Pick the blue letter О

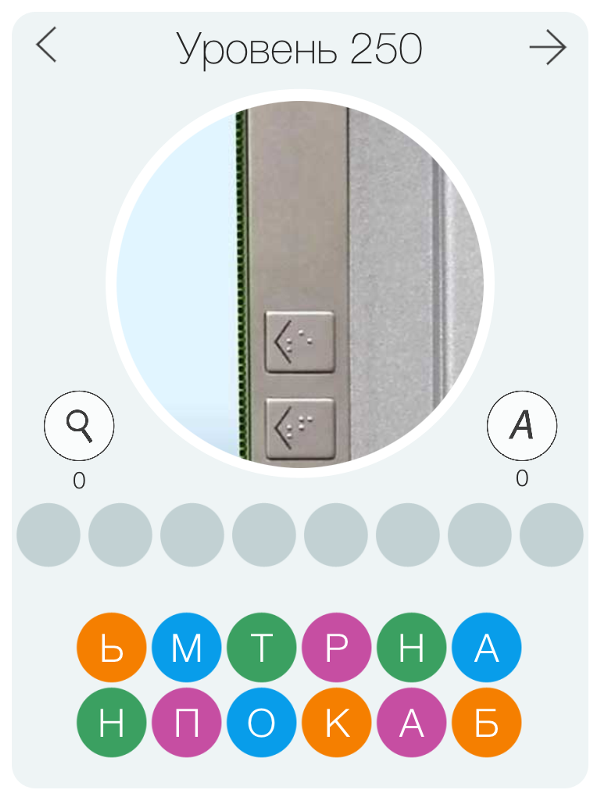[x=262, y=723]
